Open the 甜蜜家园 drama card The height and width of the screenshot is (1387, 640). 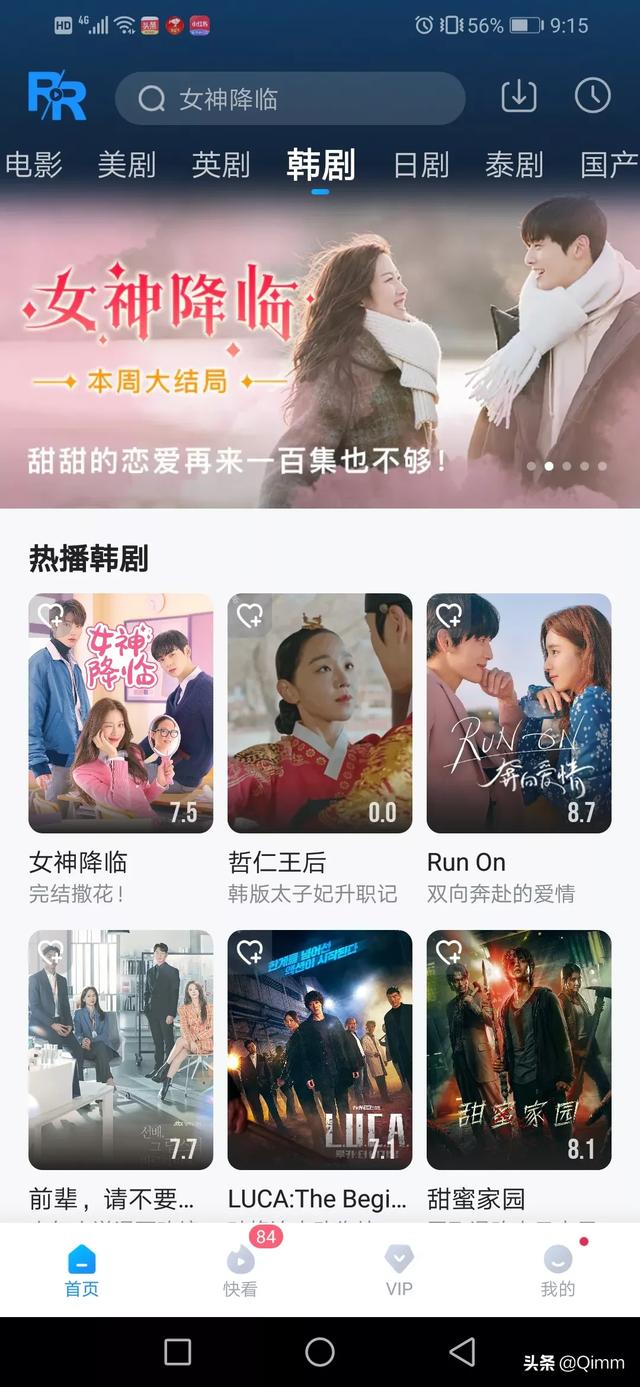point(519,1050)
